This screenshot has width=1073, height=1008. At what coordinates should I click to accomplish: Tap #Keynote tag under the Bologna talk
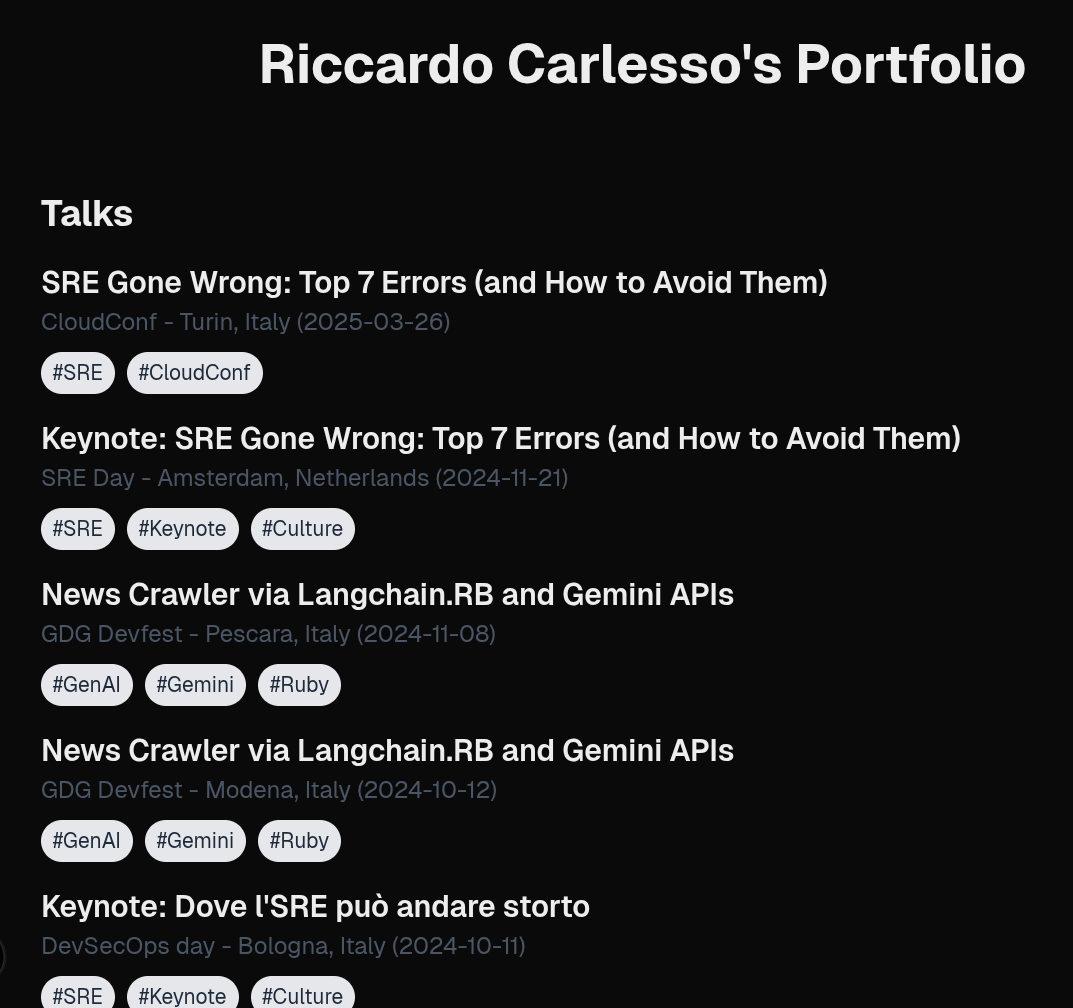coord(182,995)
